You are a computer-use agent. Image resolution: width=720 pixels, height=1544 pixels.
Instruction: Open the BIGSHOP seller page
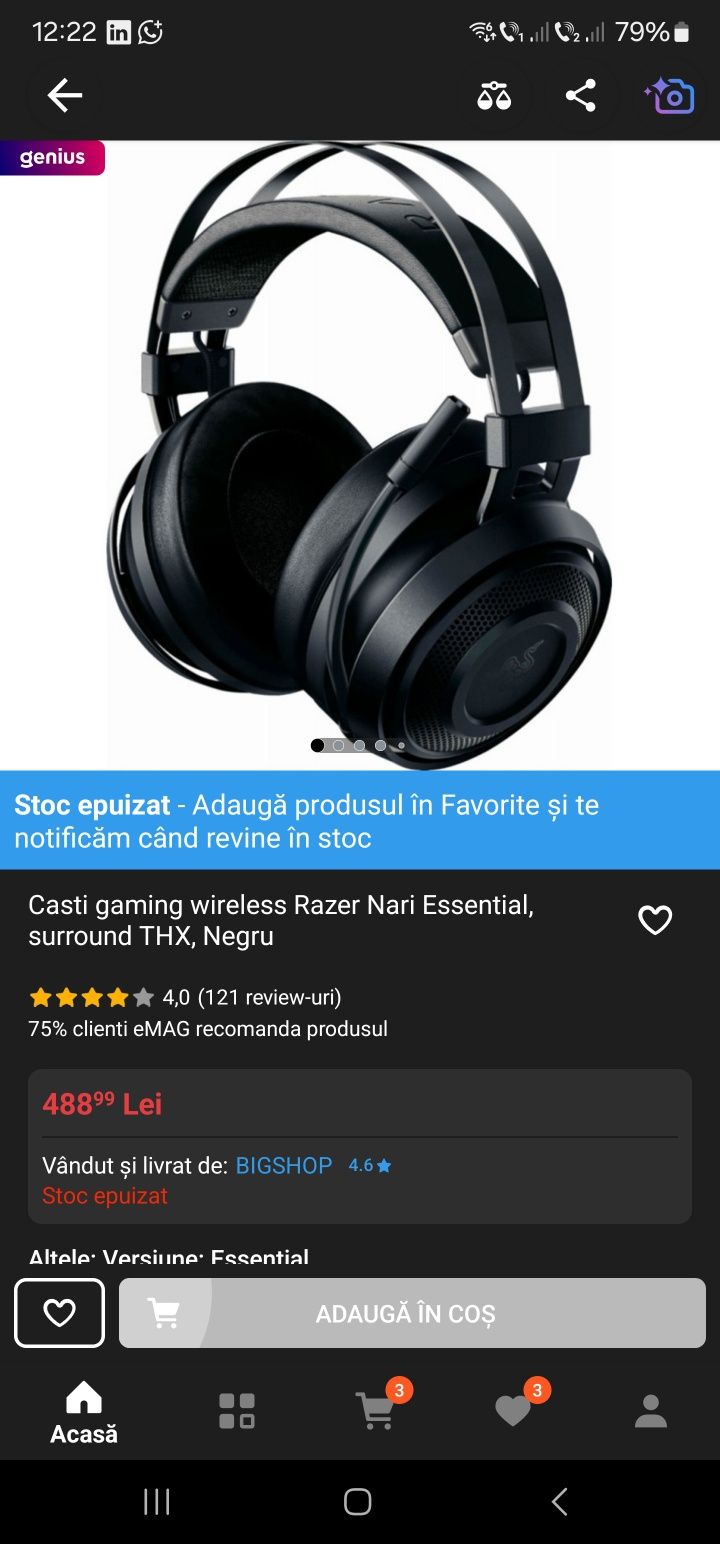click(x=283, y=1166)
